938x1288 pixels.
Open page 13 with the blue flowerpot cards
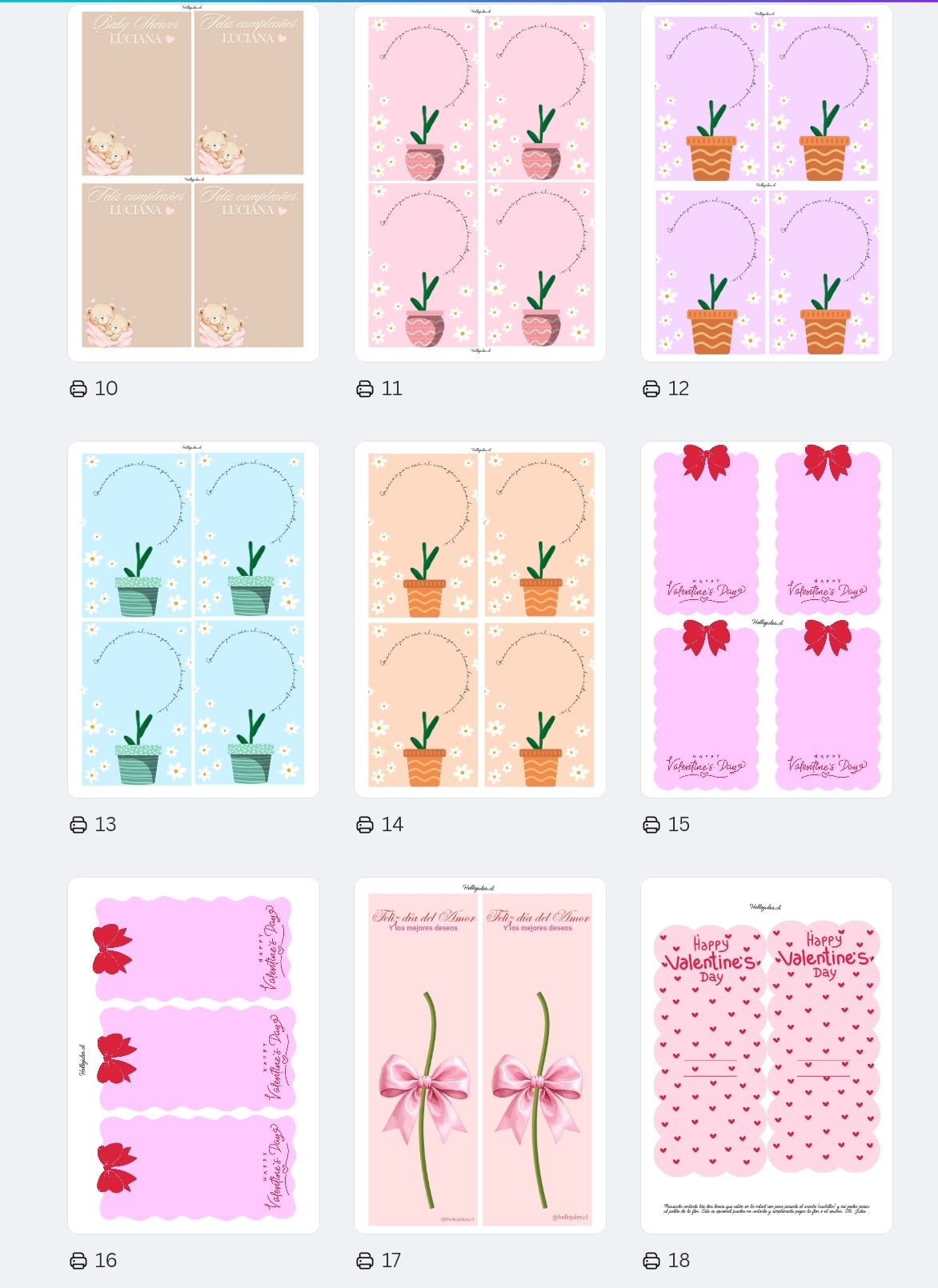pos(193,619)
